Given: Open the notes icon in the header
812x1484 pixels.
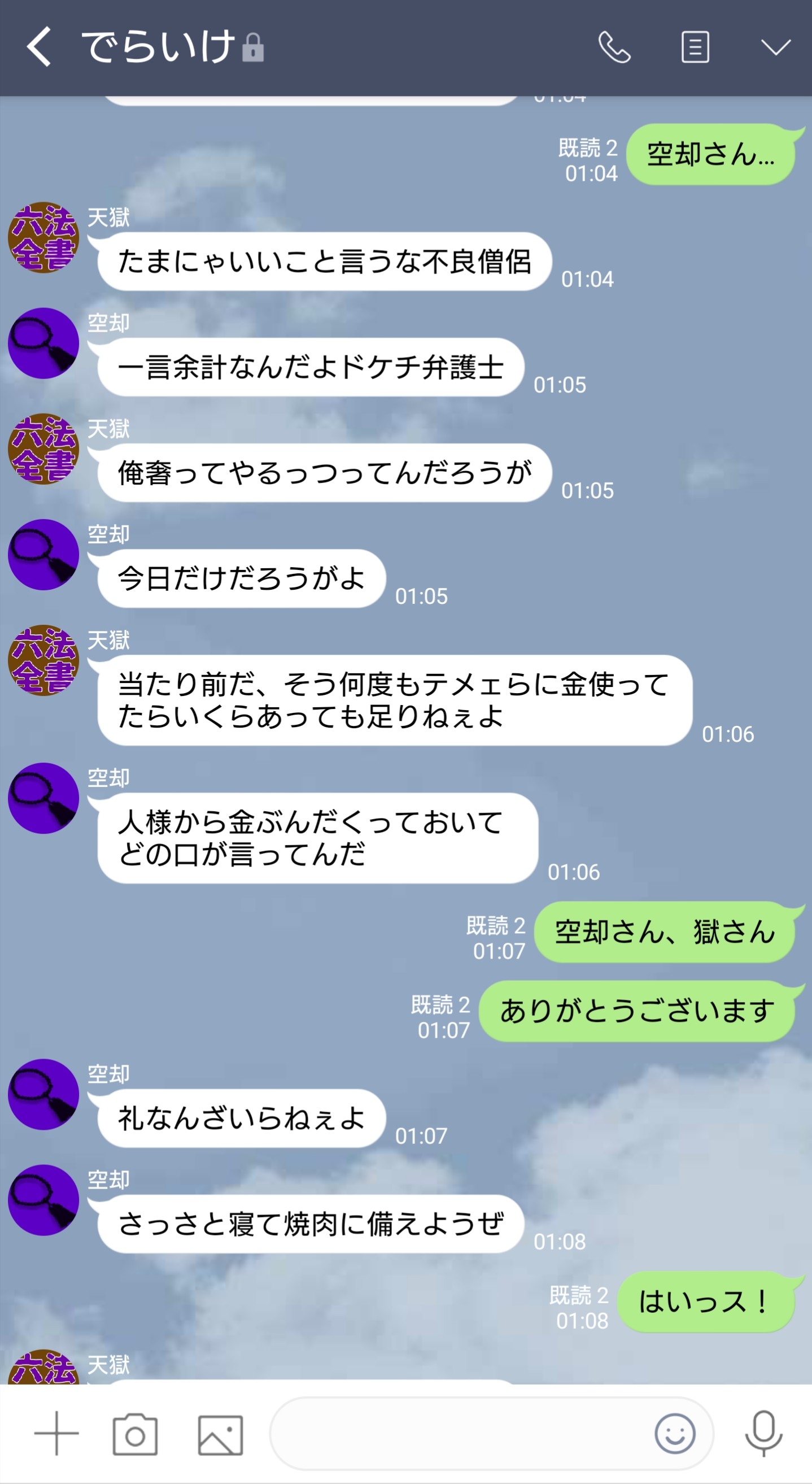Looking at the screenshot, I should coord(695,47).
